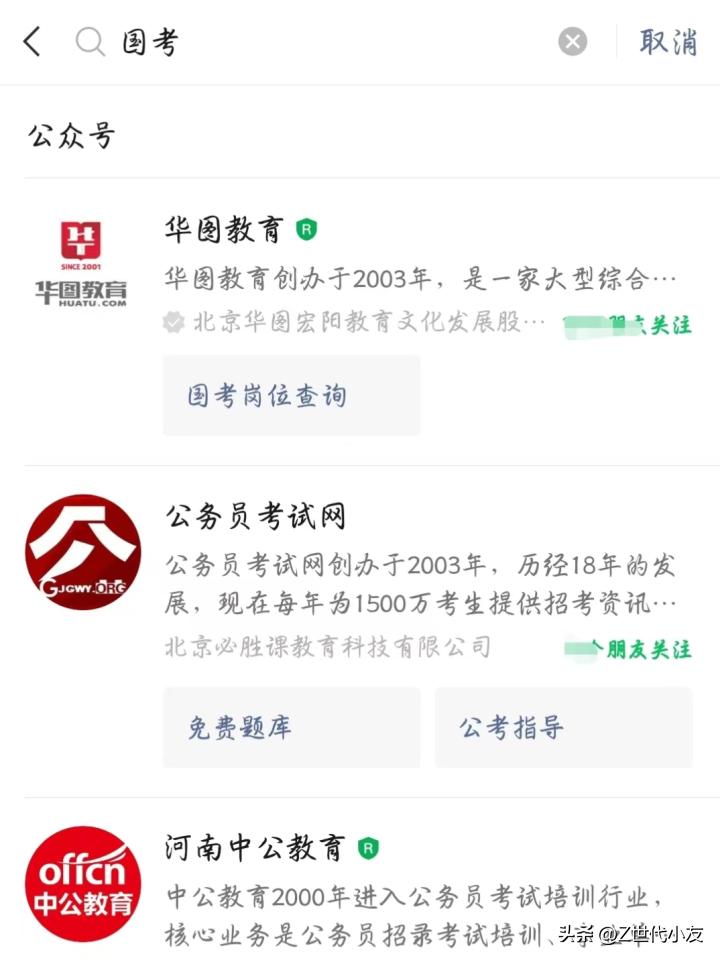Tap 取消 to cancel the search

click(666, 42)
